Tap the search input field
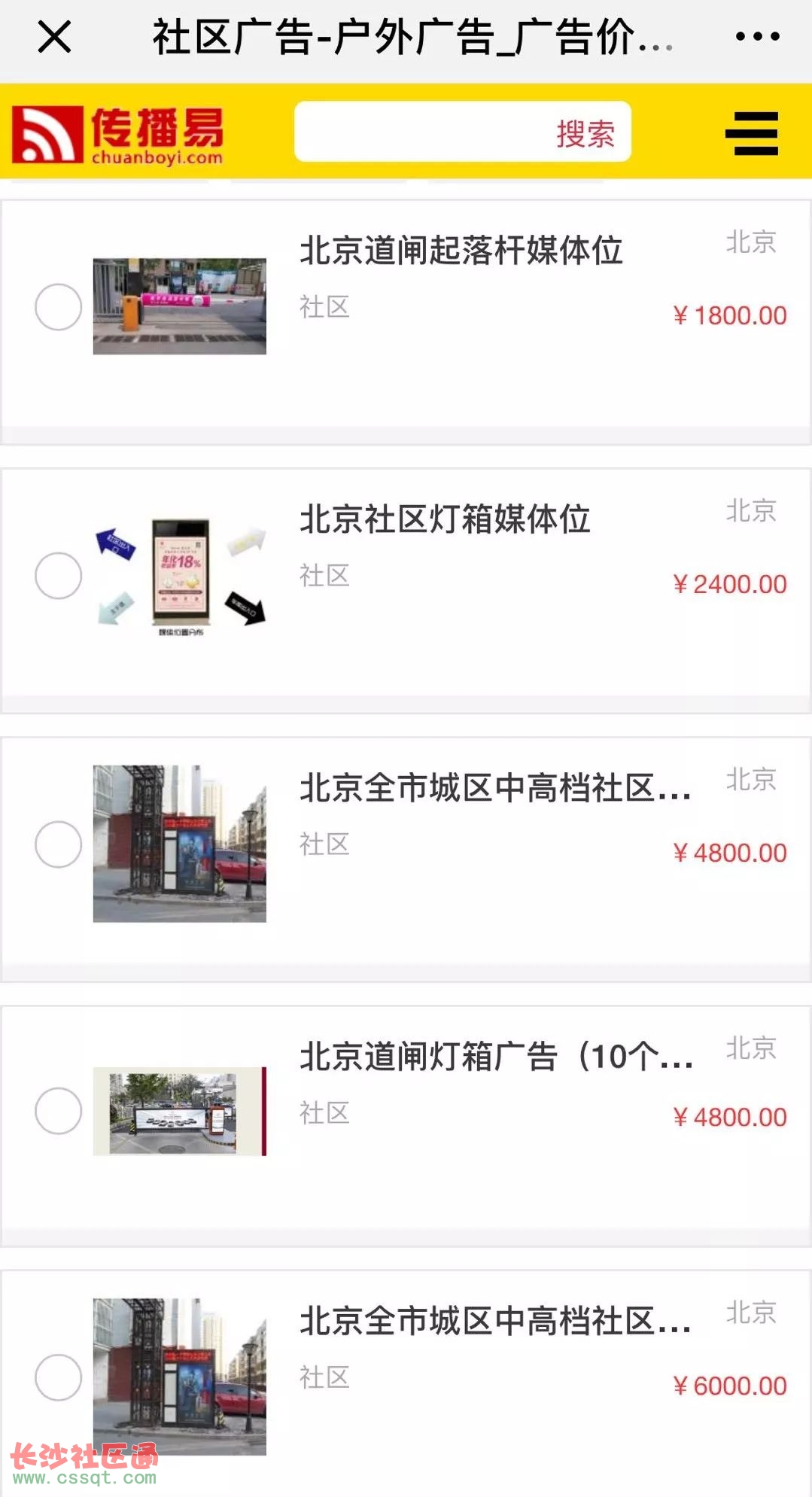The image size is (812, 1497). (x=421, y=132)
